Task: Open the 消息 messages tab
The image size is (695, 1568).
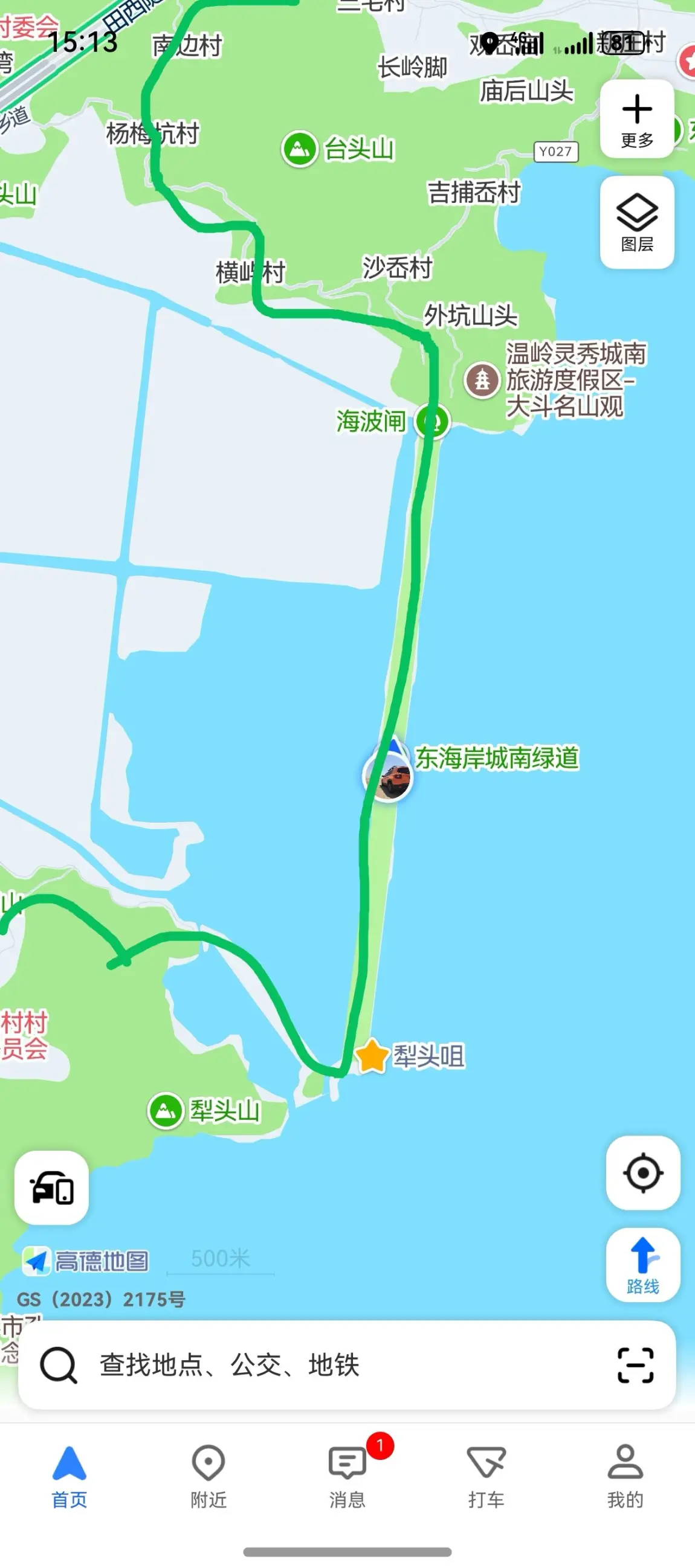Action: click(347, 1477)
